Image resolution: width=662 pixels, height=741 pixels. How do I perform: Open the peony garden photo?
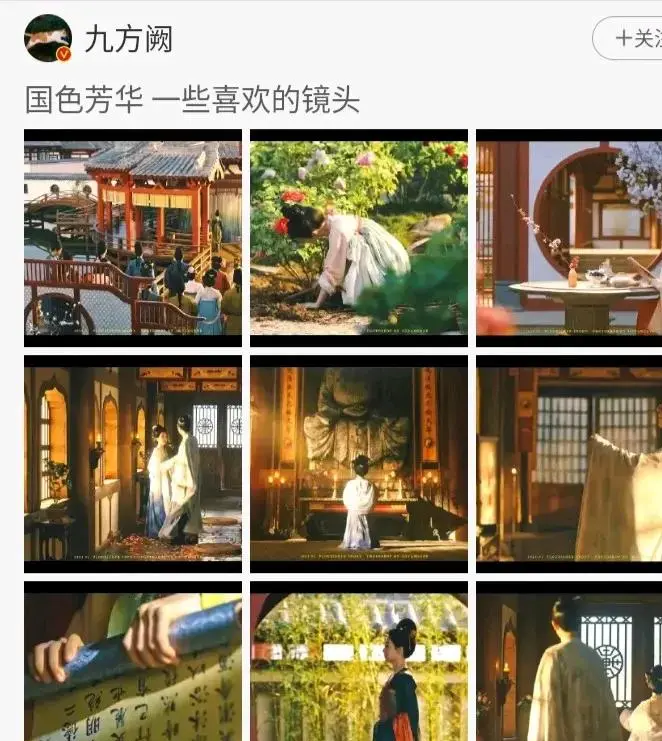358,237
